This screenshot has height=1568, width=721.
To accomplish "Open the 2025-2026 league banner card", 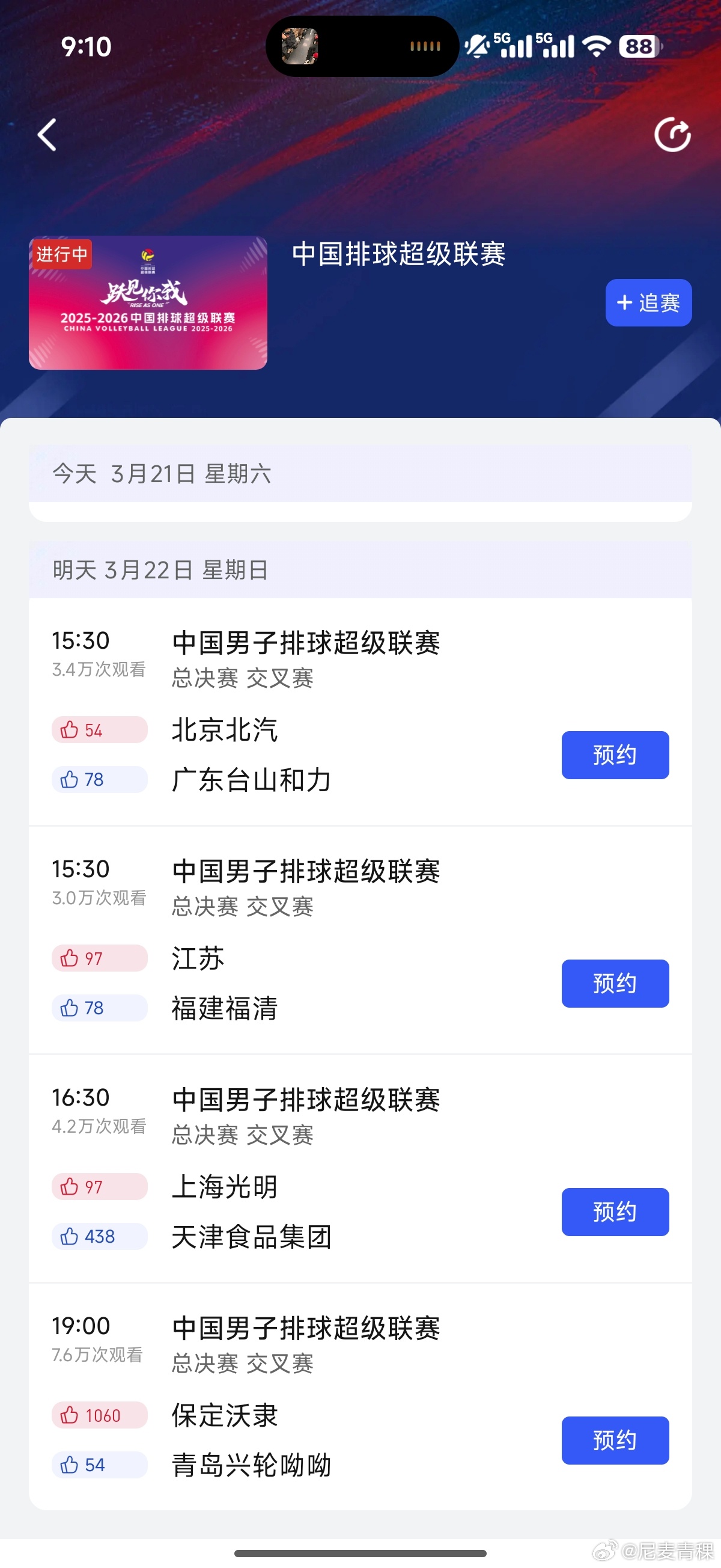I will pos(148,302).
